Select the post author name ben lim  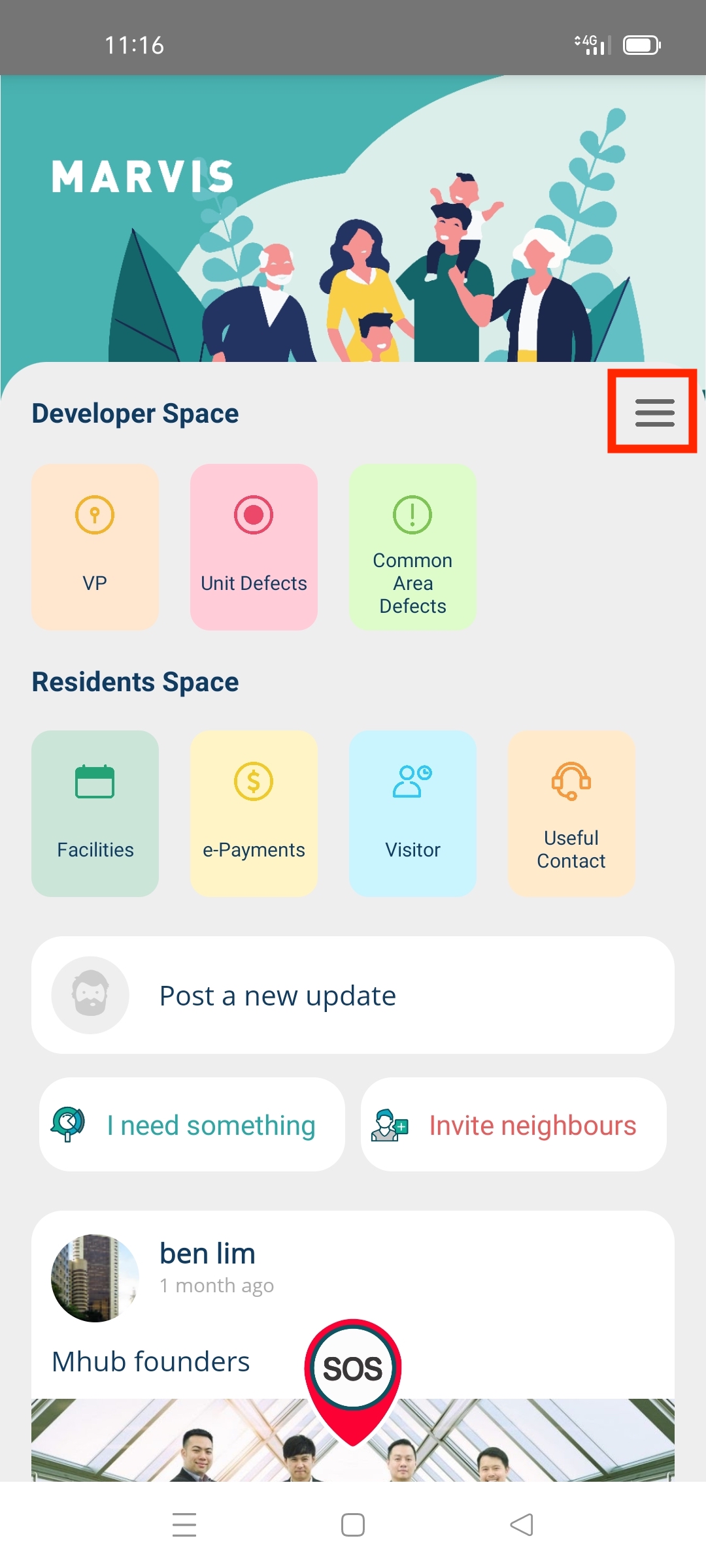point(207,1252)
